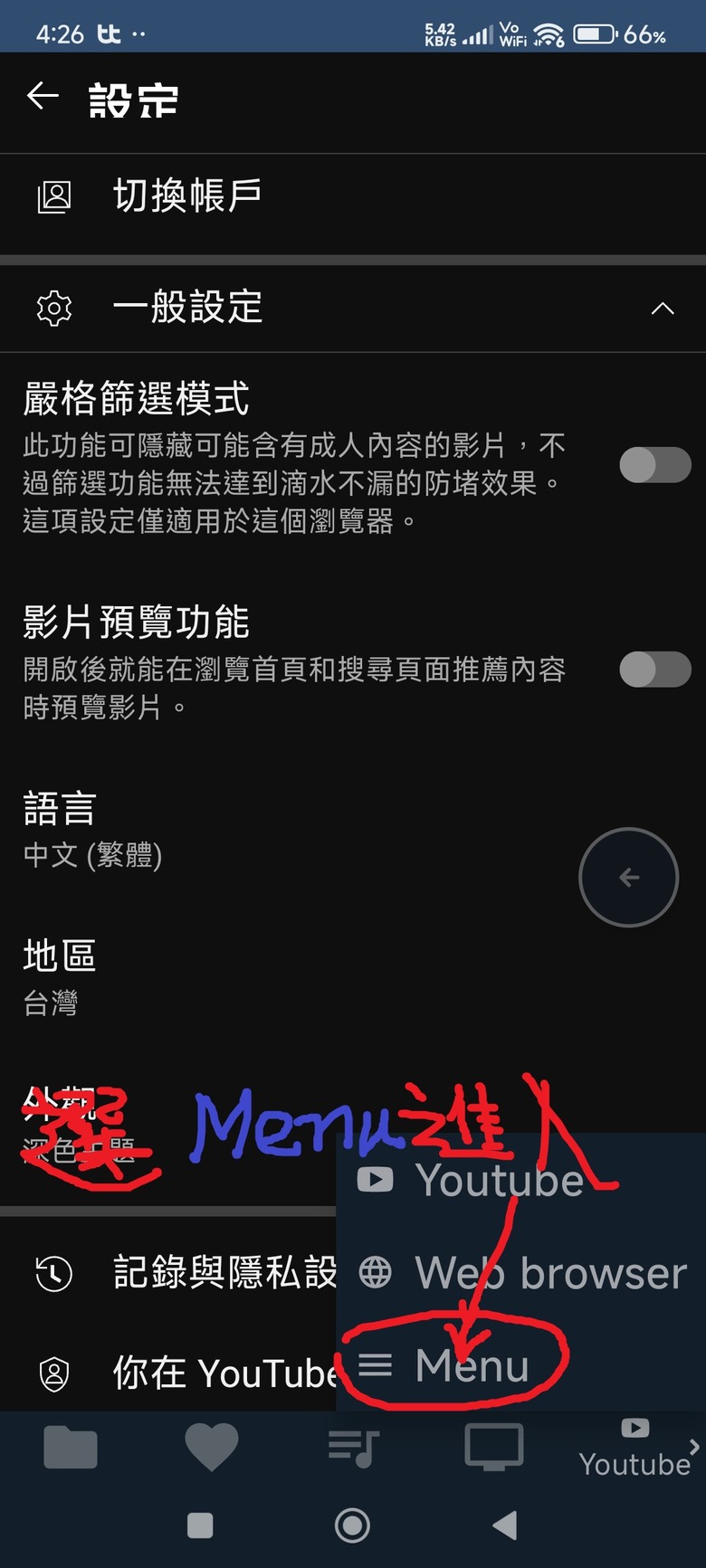The image size is (706, 1568).
Task: Open the music playlist tab
Action: [353, 1448]
